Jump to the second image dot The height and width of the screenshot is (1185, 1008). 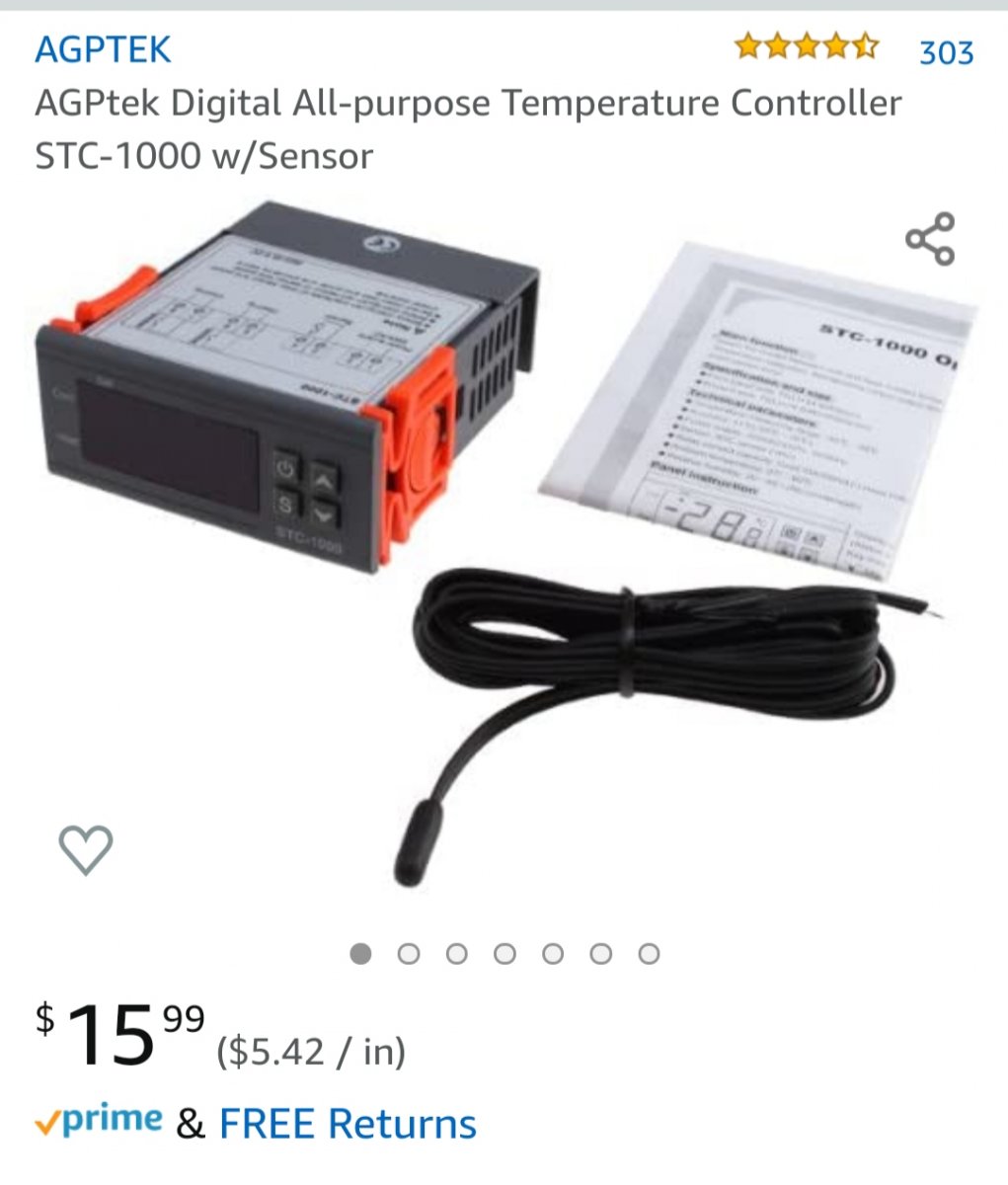coord(409,954)
